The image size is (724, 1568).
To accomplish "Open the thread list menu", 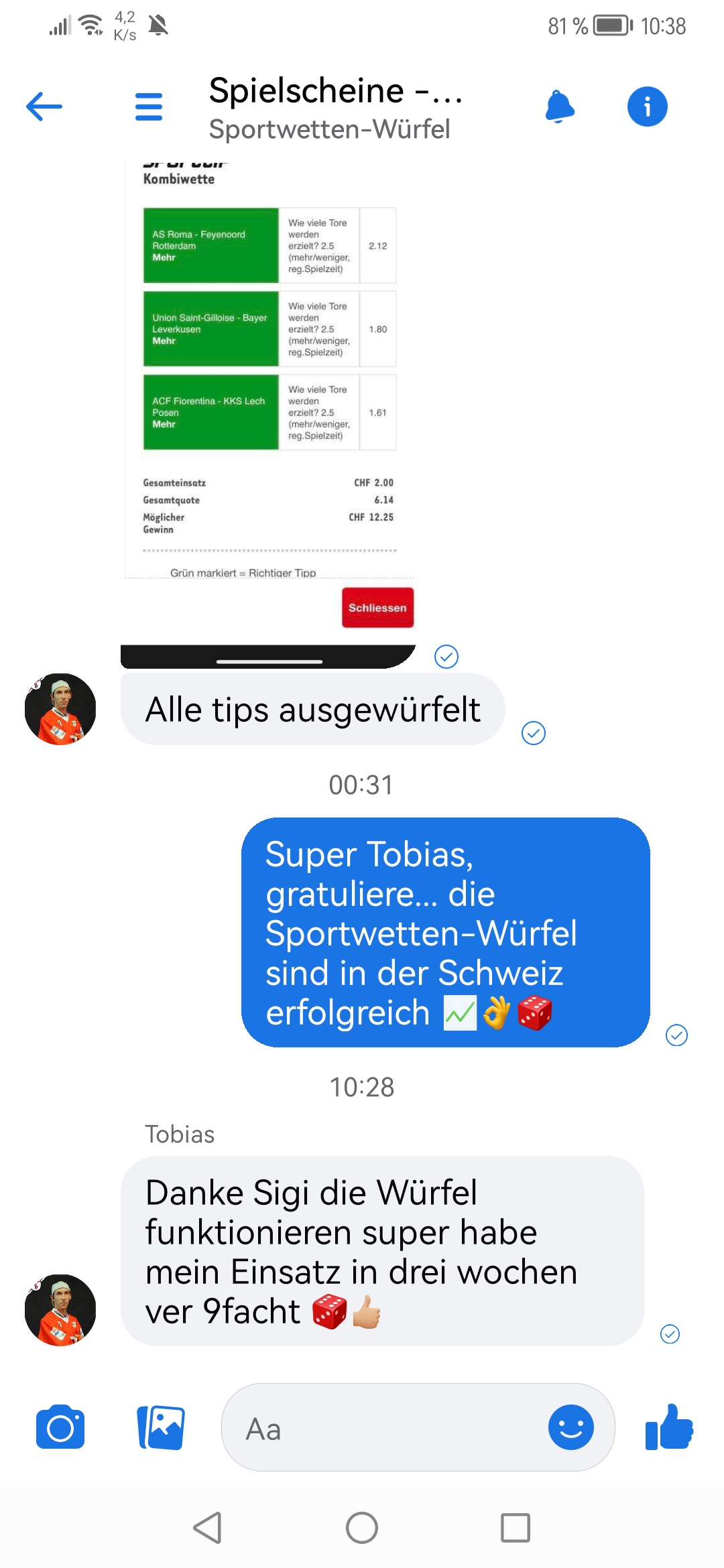I will click(x=148, y=107).
